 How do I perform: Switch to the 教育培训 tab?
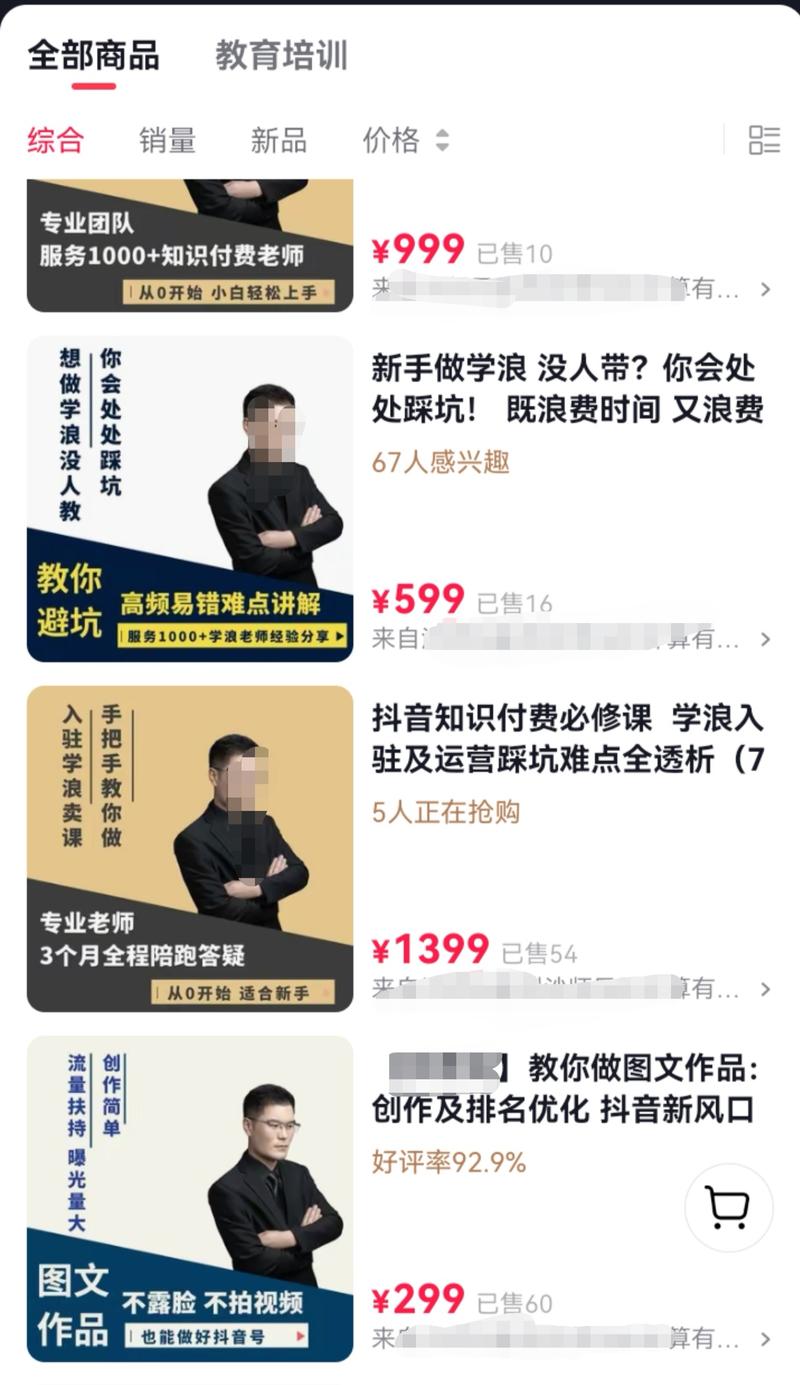pyautogui.click(x=281, y=56)
